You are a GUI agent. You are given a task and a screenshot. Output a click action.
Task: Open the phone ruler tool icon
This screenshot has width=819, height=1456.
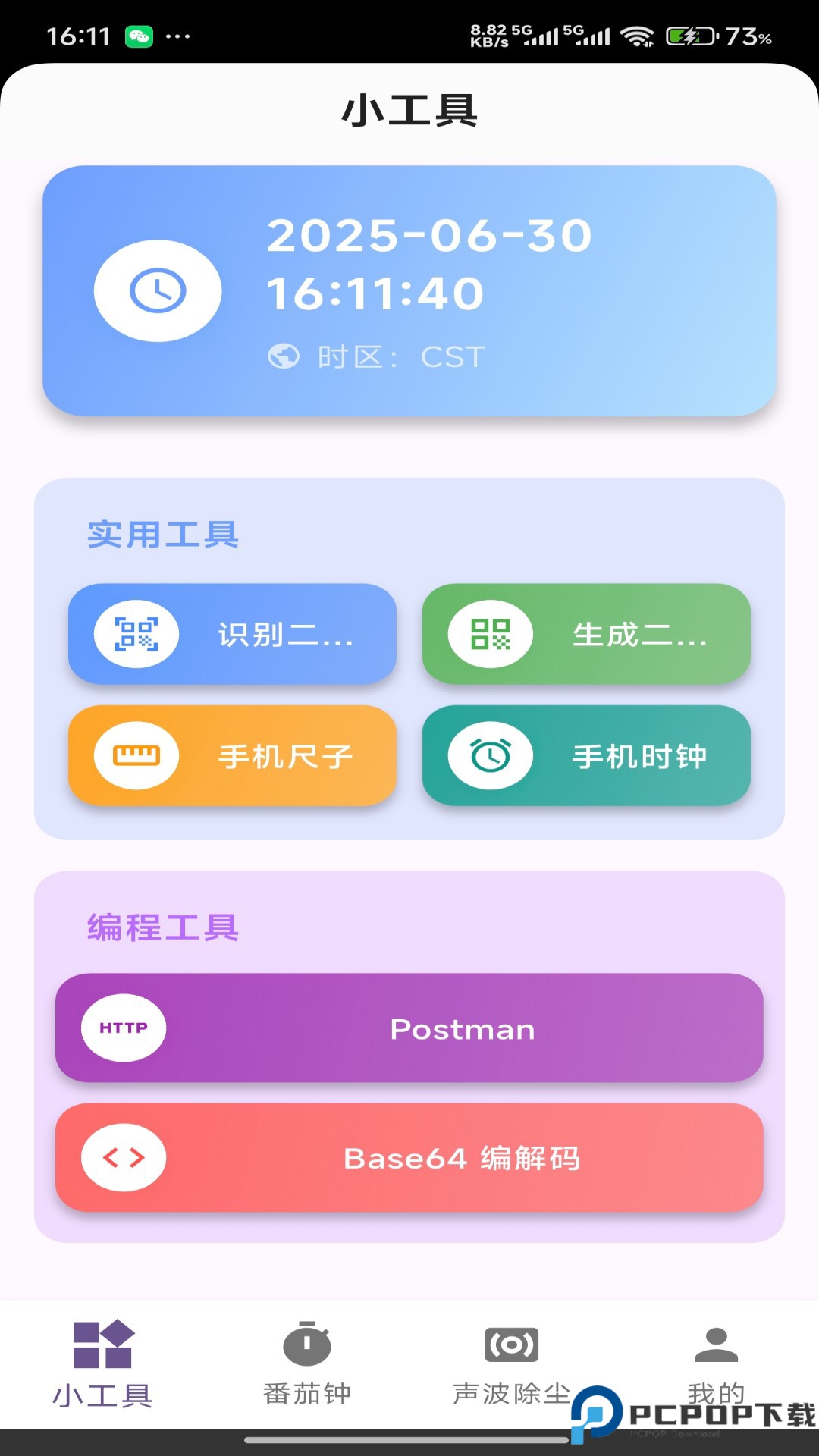[x=136, y=755]
